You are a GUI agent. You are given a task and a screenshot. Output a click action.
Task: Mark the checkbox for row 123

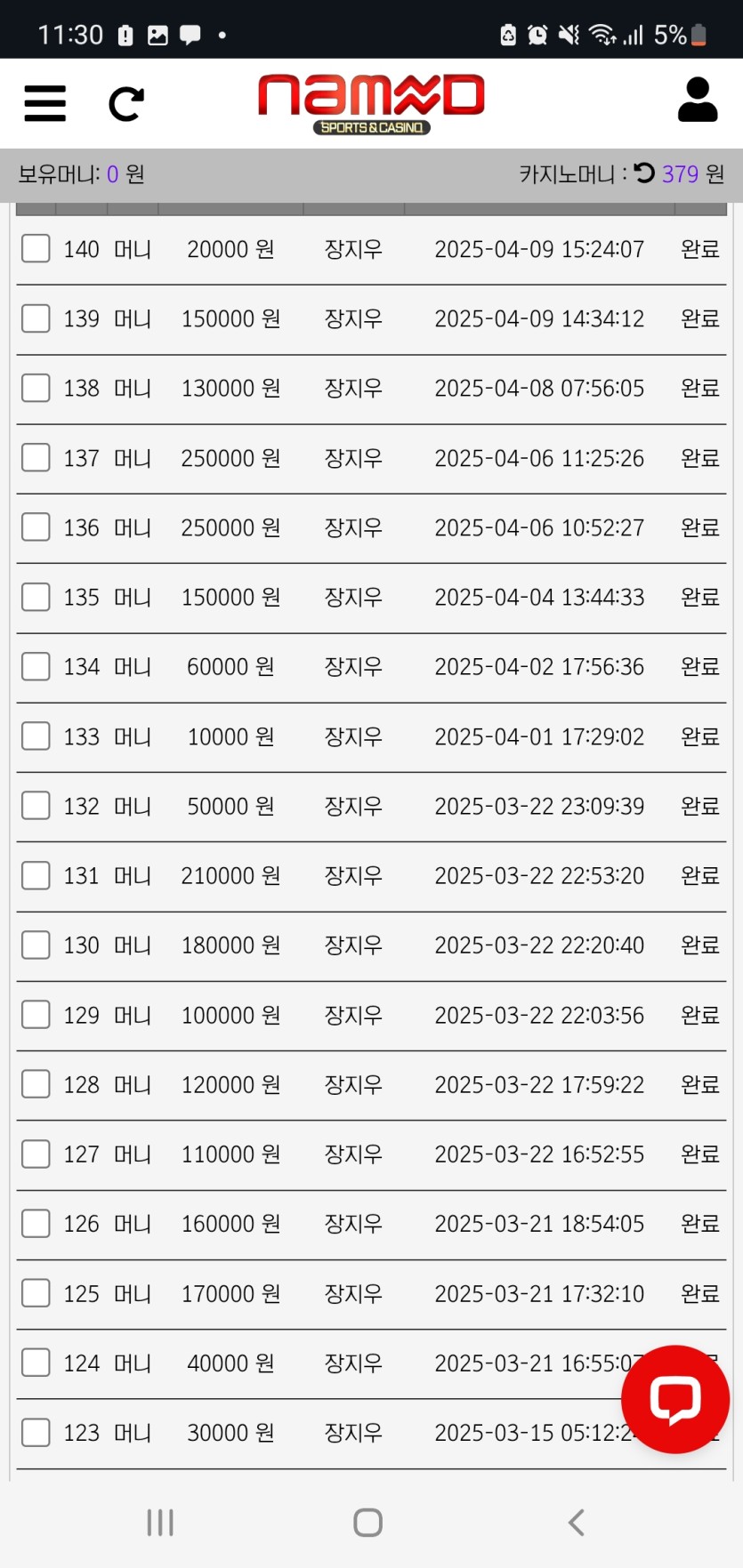point(36,1432)
